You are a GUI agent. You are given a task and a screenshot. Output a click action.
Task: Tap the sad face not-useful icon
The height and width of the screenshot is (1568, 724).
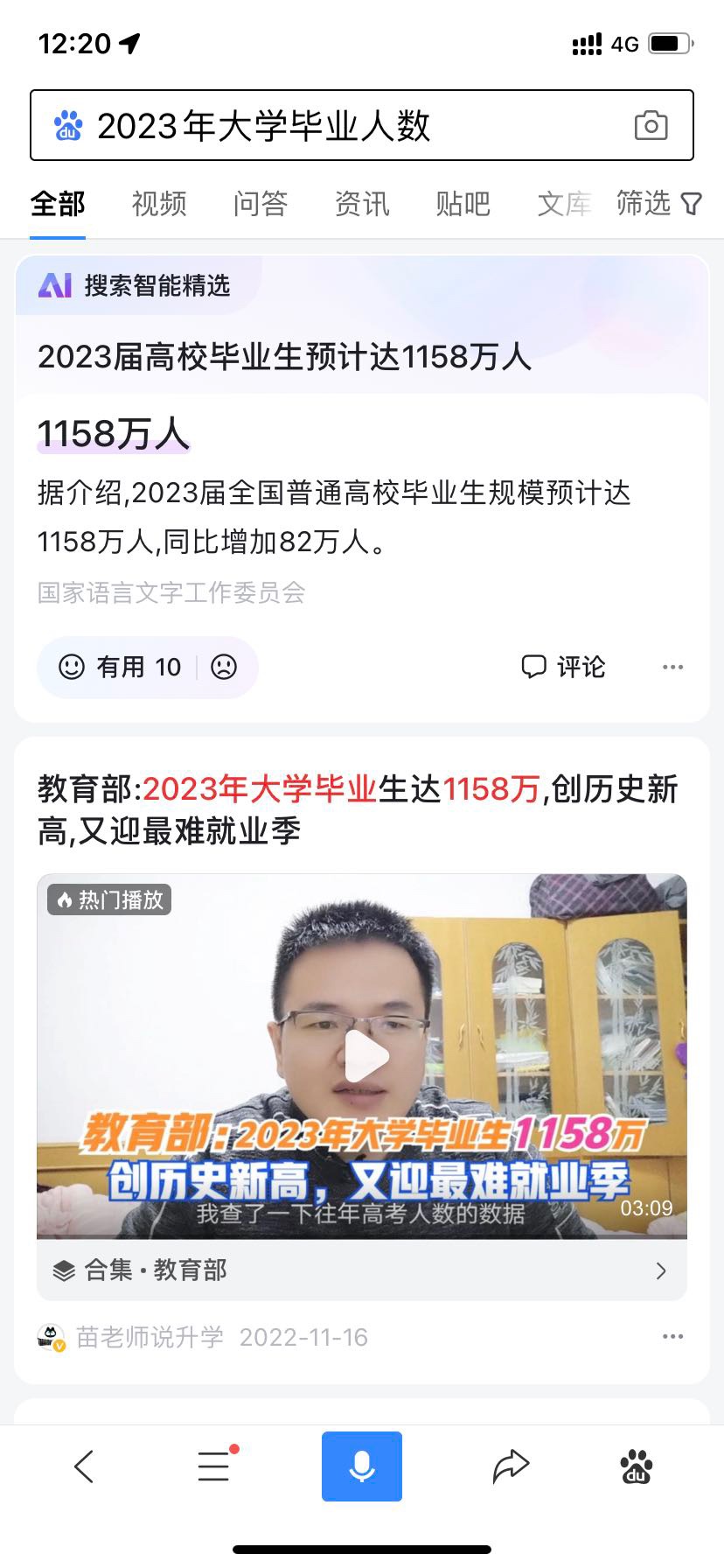click(224, 667)
